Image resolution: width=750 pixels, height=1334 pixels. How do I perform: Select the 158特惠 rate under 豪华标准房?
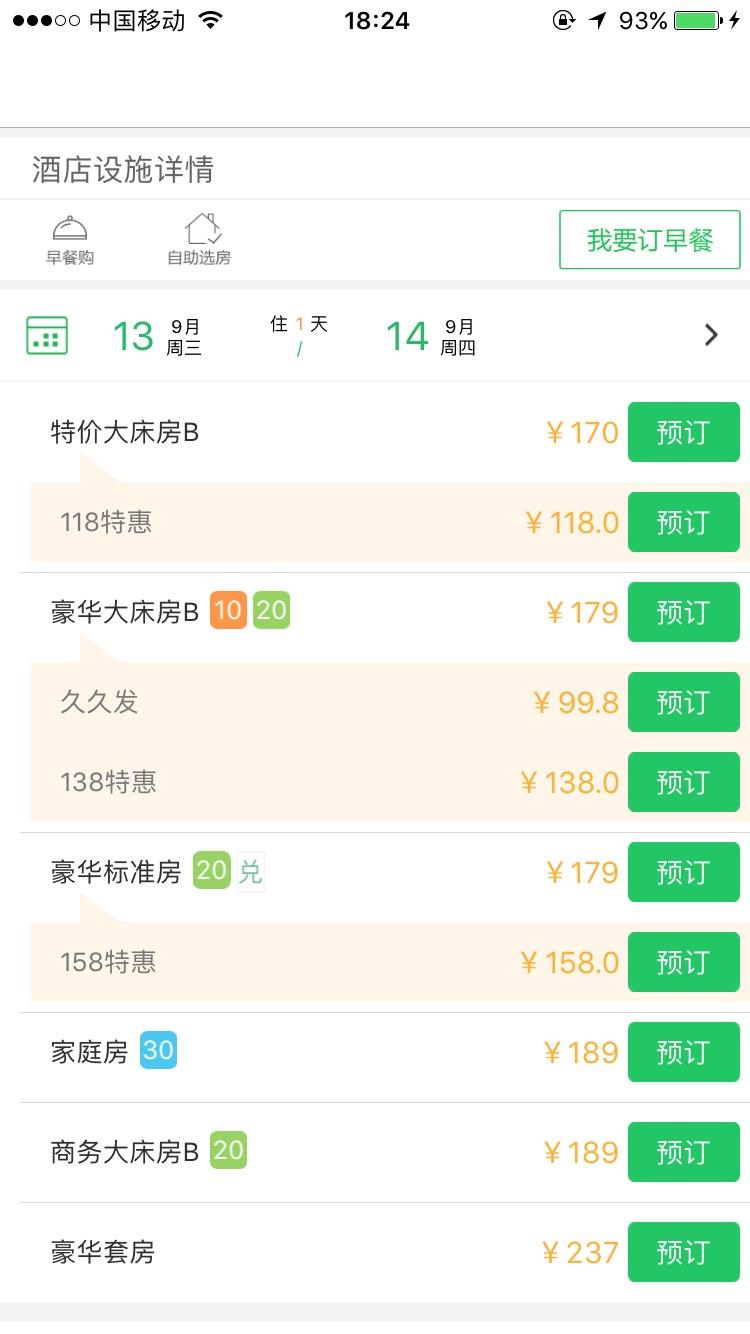(106, 962)
